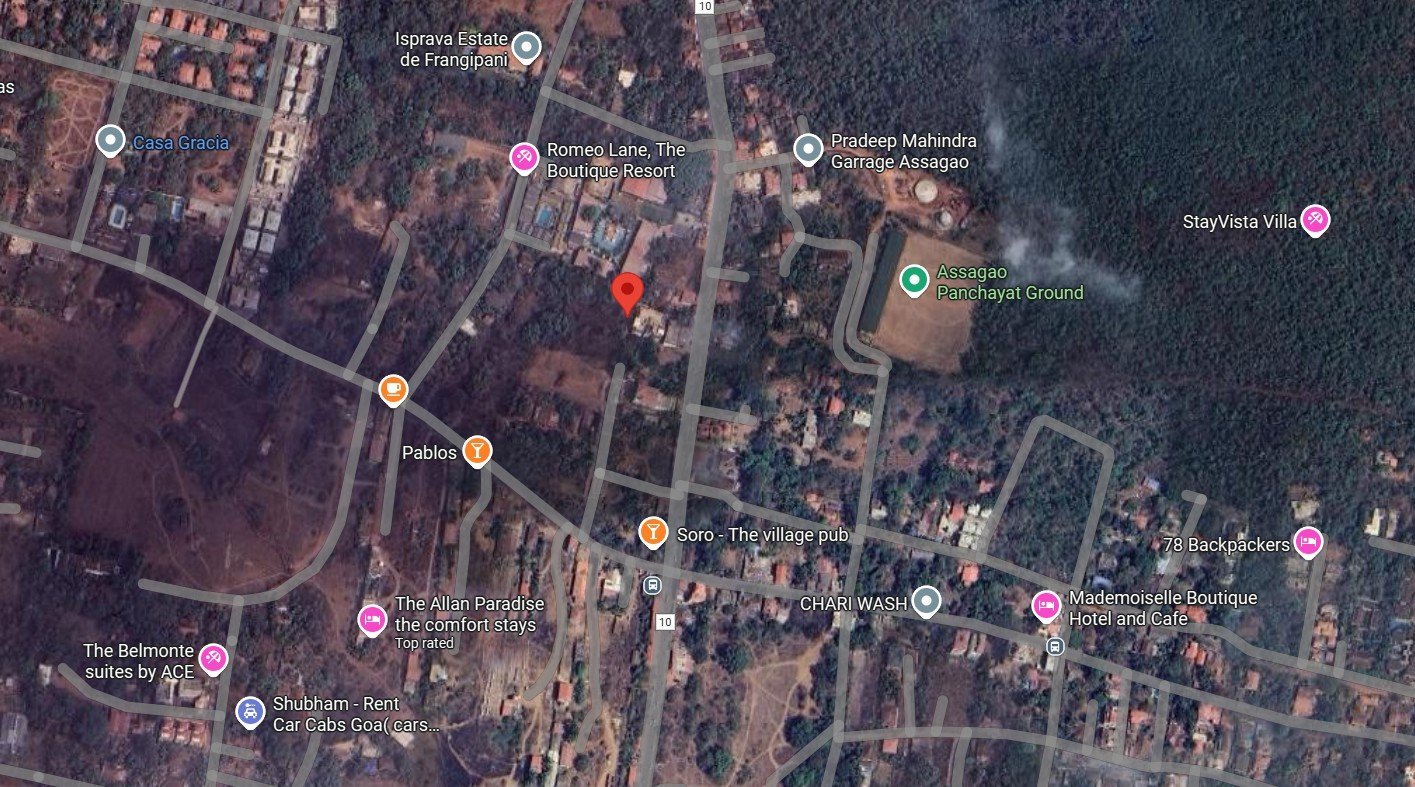Tap the Pradeep Mahindra Garrage Assagao marker
This screenshot has width=1415, height=787.
[808, 149]
